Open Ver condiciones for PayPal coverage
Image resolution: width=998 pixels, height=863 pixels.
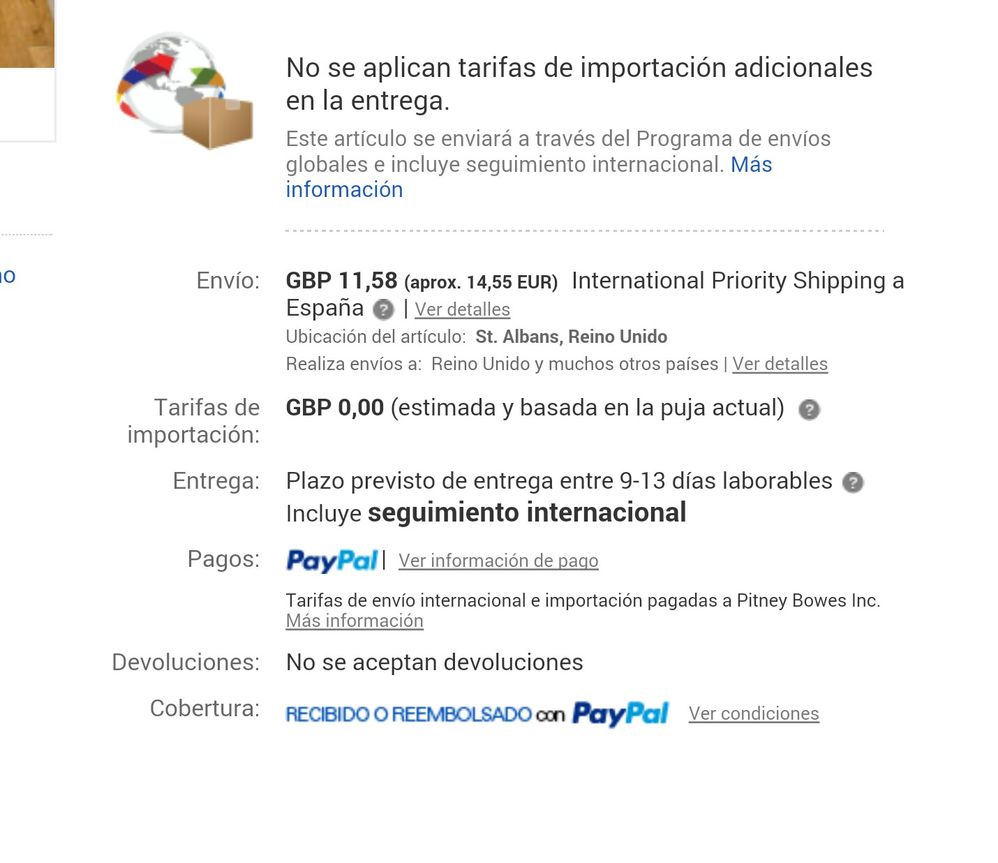click(x=753, y=714)
